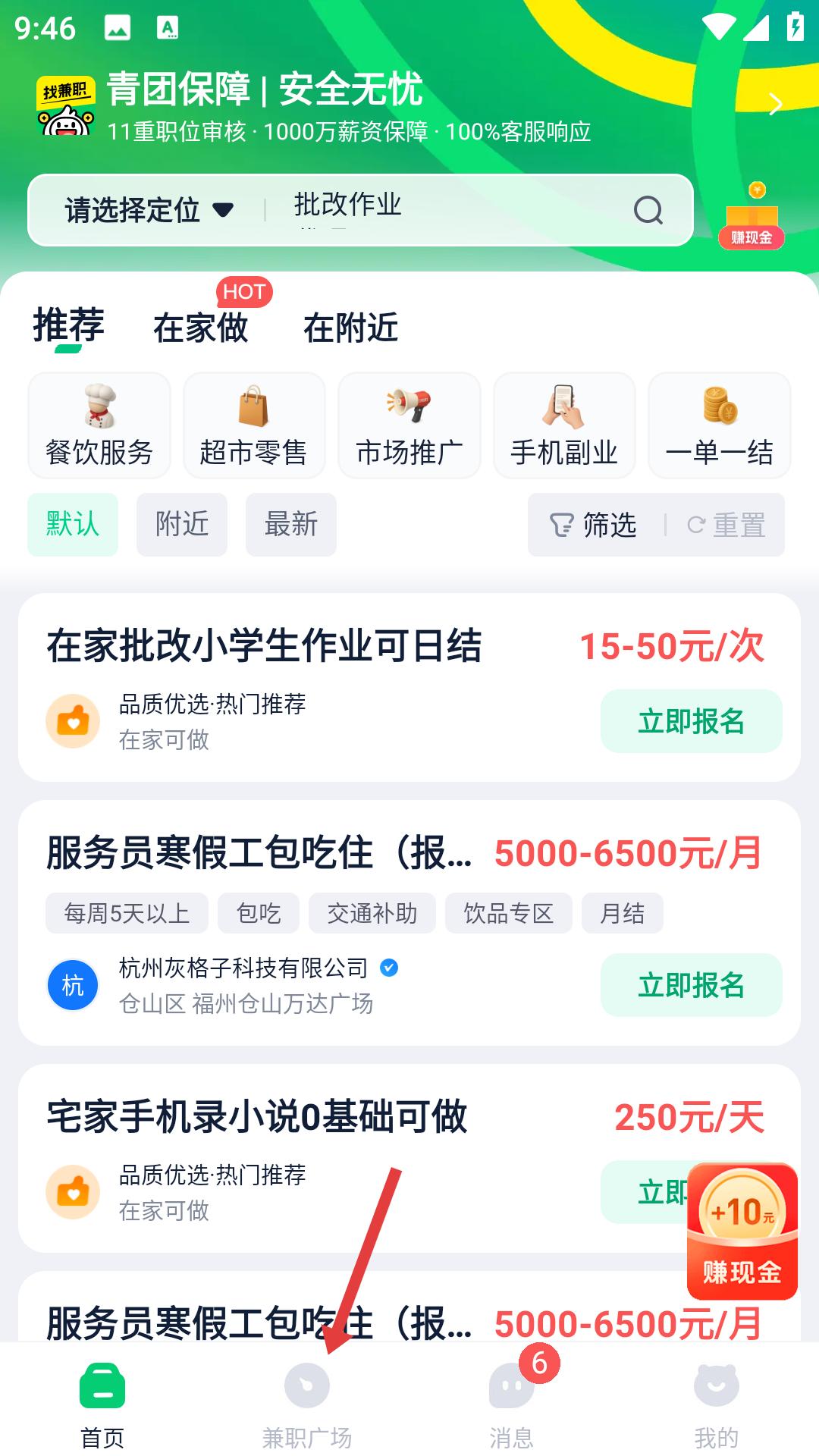Click 立即报名 for 在家批改小学生作业
The image size is (819, 1456).
pos(691,721)
